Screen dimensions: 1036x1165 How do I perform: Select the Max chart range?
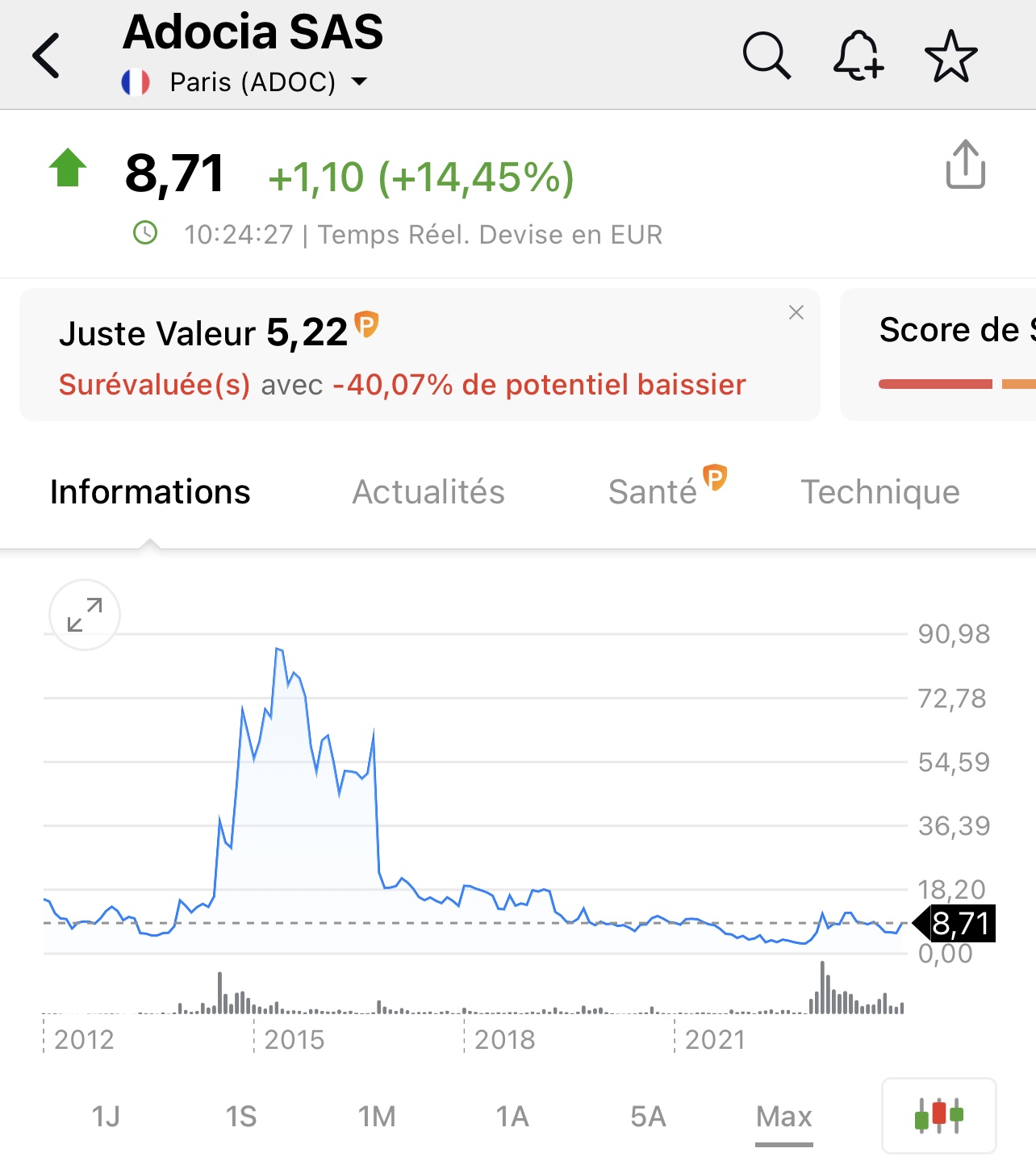[x=784, y=1117]
